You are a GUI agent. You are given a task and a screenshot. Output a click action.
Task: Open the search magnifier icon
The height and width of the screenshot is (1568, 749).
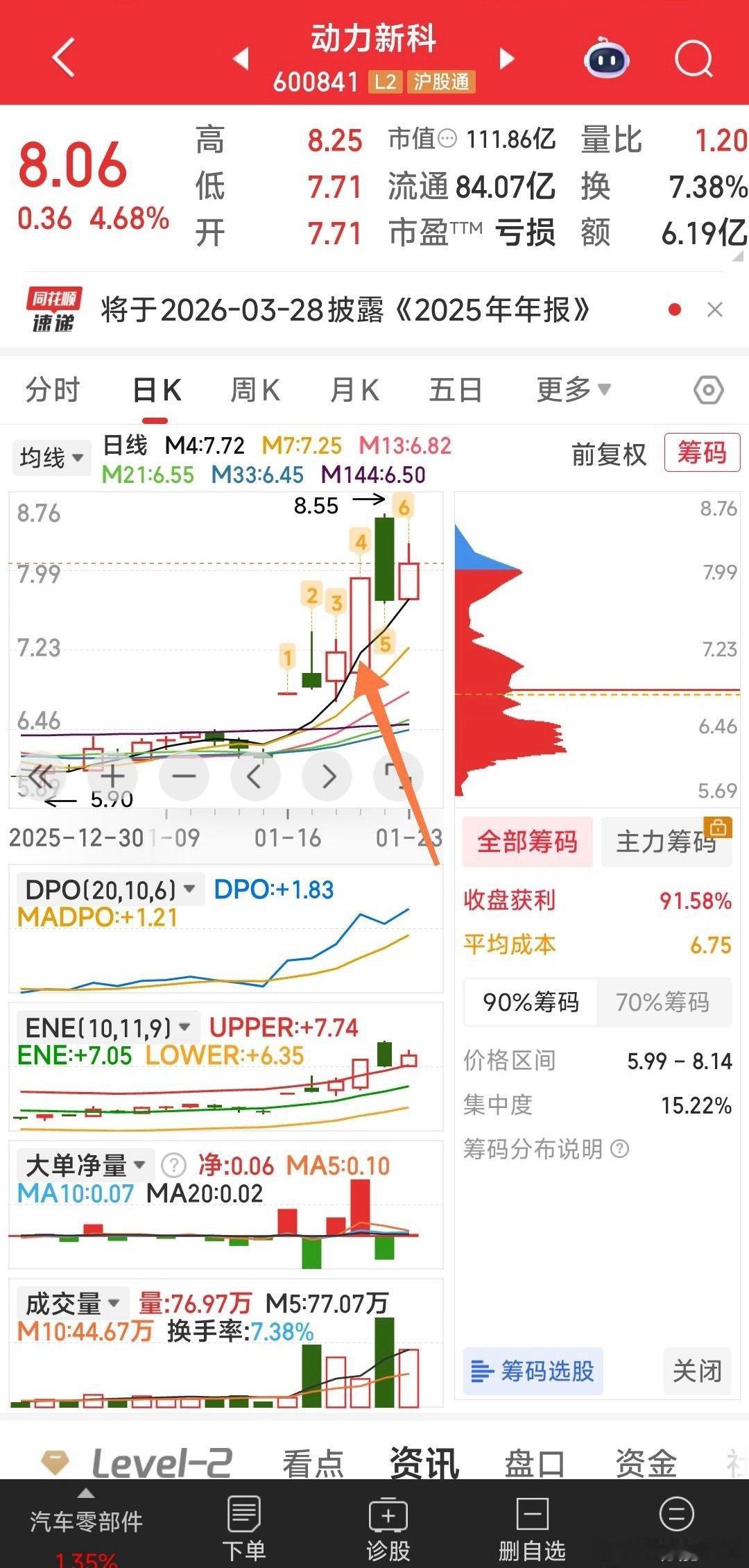694,59
